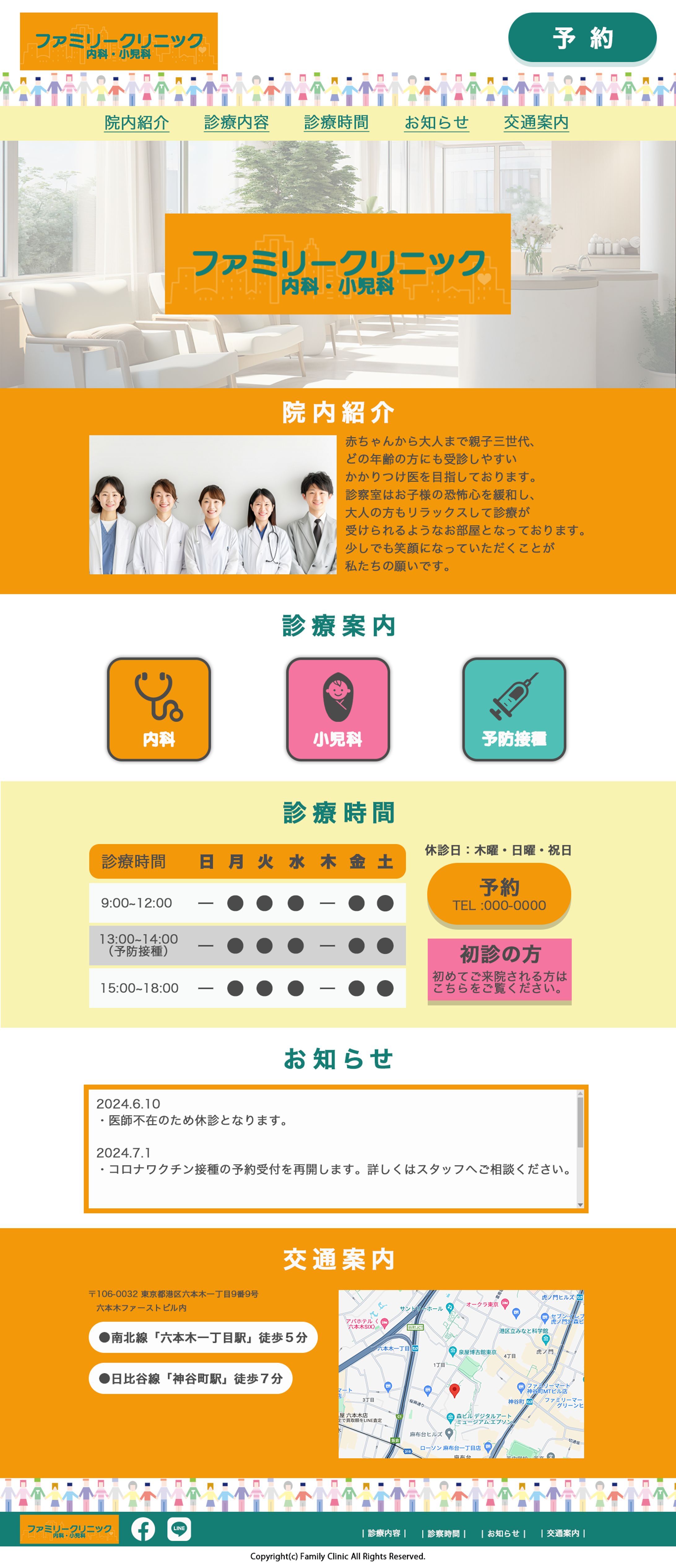Screen dimensions: 676x1568
Task: Open the 内科 card
Action: [x=159, y=709]
